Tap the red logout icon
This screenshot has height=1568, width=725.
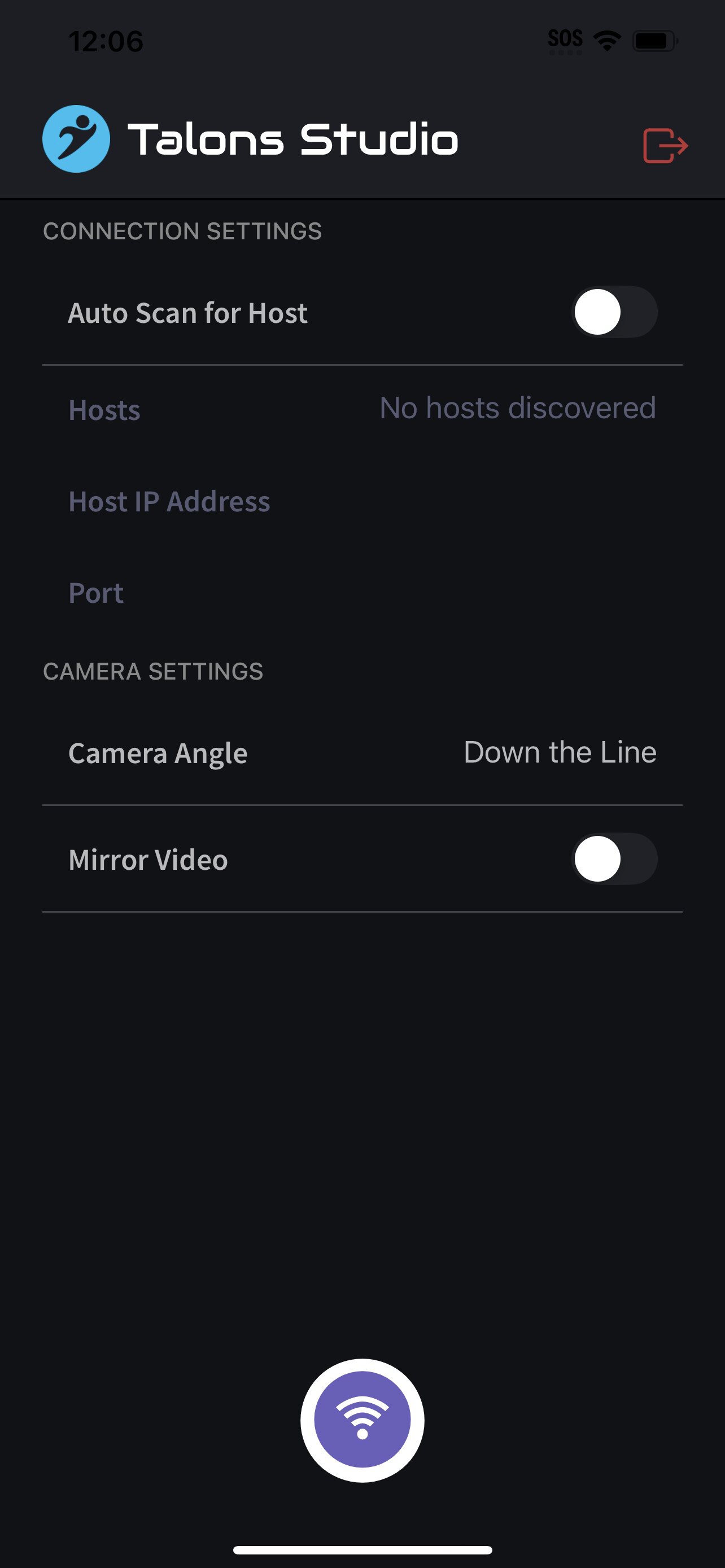point(665,146)
